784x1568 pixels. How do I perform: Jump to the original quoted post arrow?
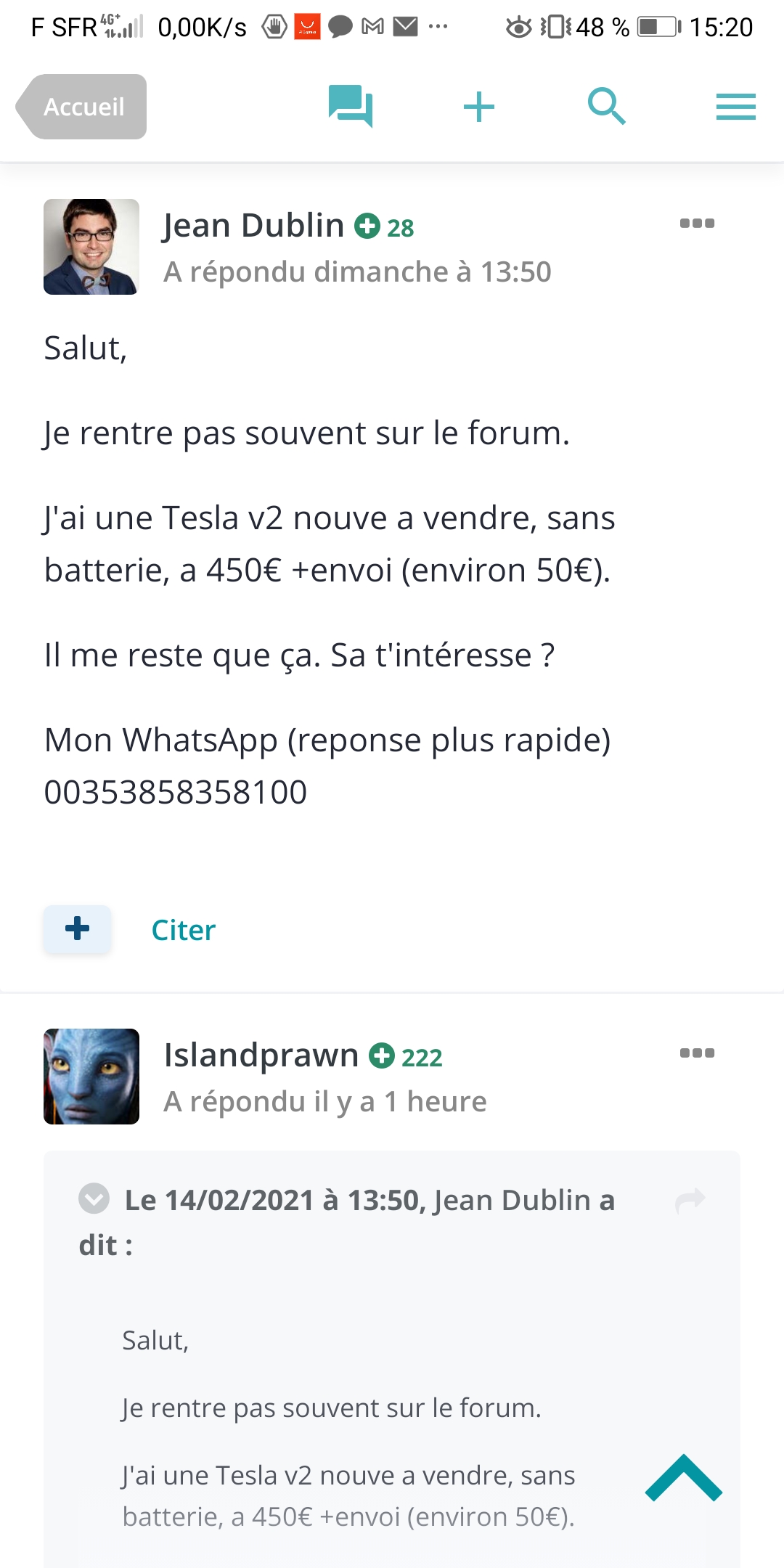click(x=690, y=1201)
